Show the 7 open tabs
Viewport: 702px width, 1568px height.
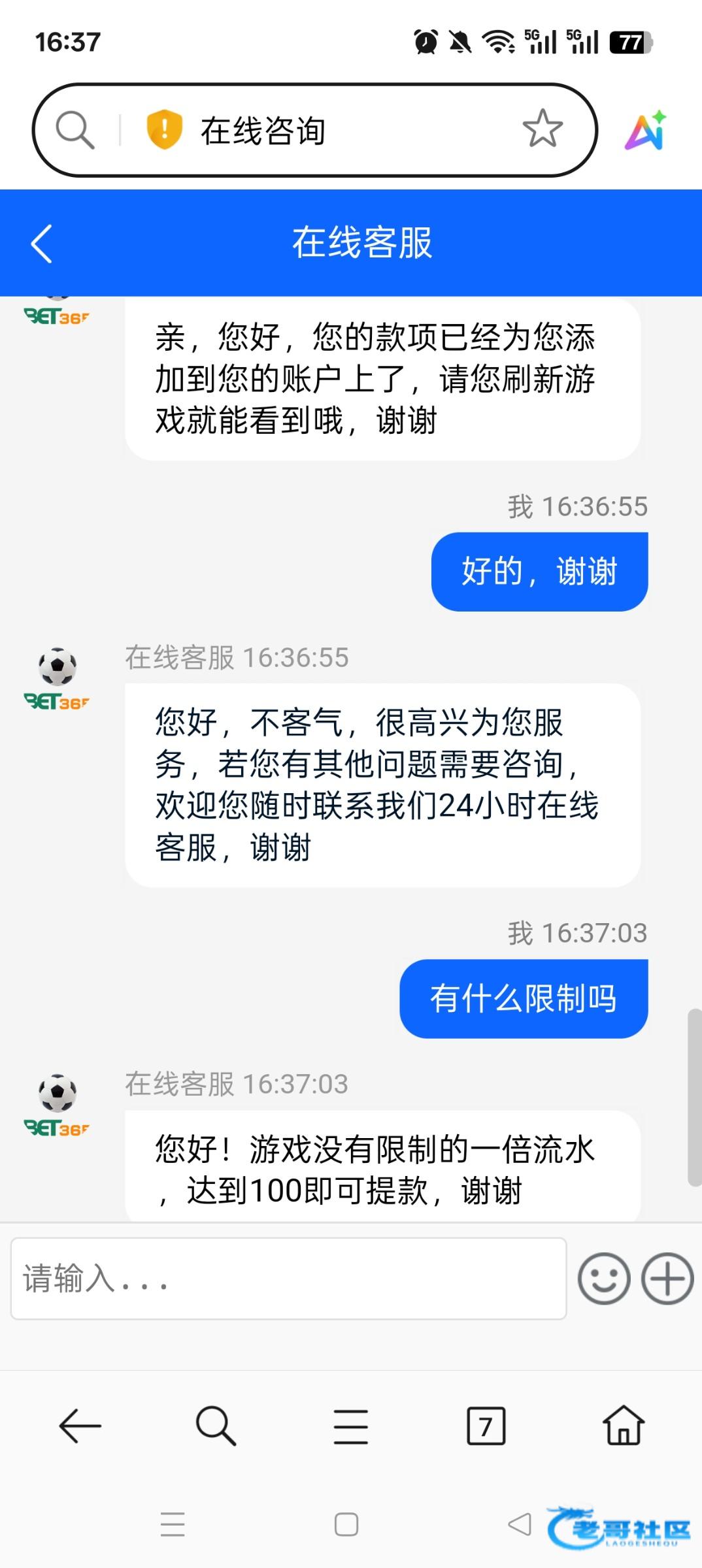[x=486, y=1426]
